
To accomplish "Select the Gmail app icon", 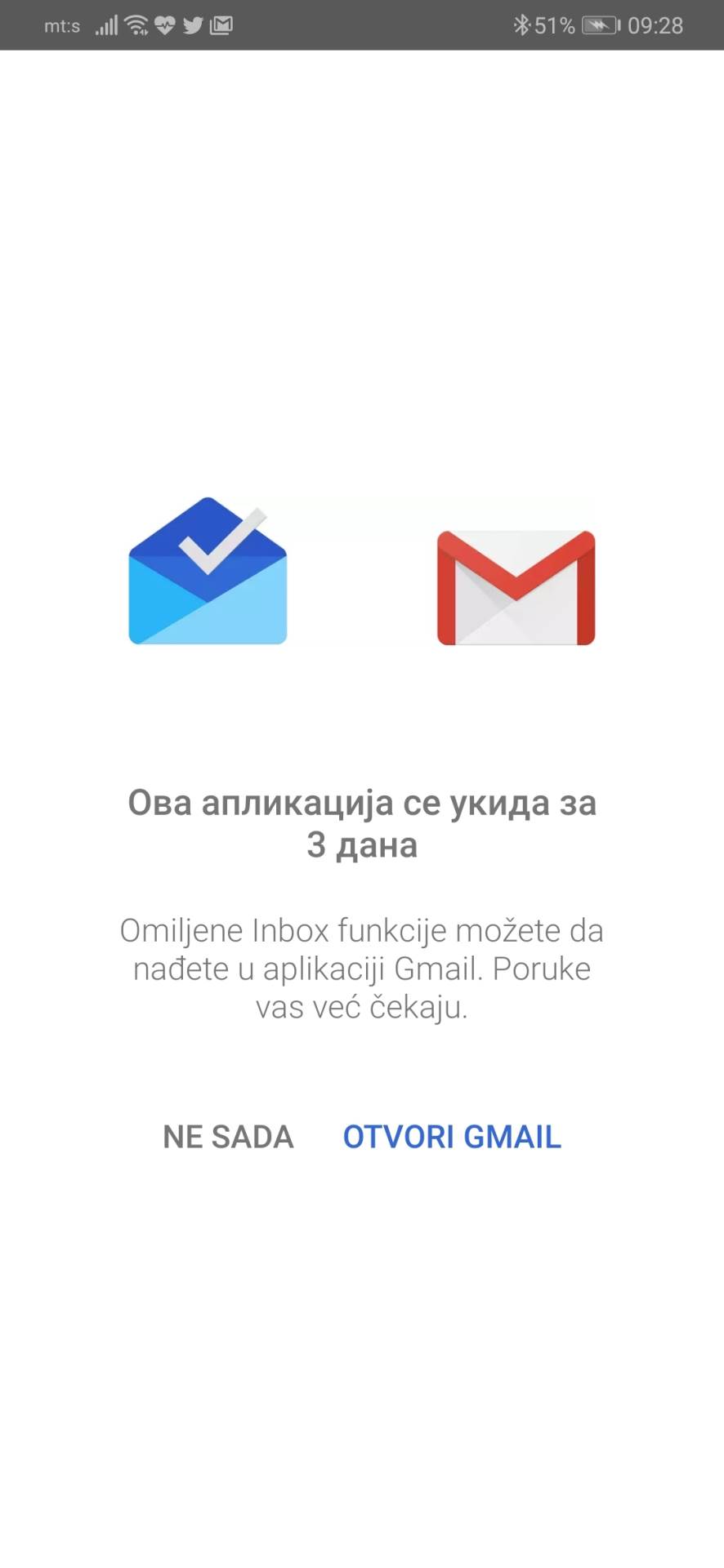I will (515, 586).
